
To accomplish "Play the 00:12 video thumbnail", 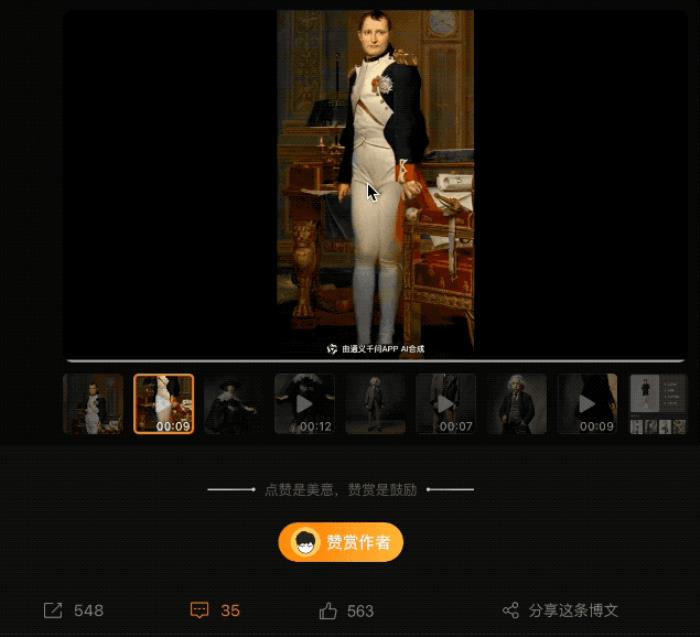I will pos(305,404).
